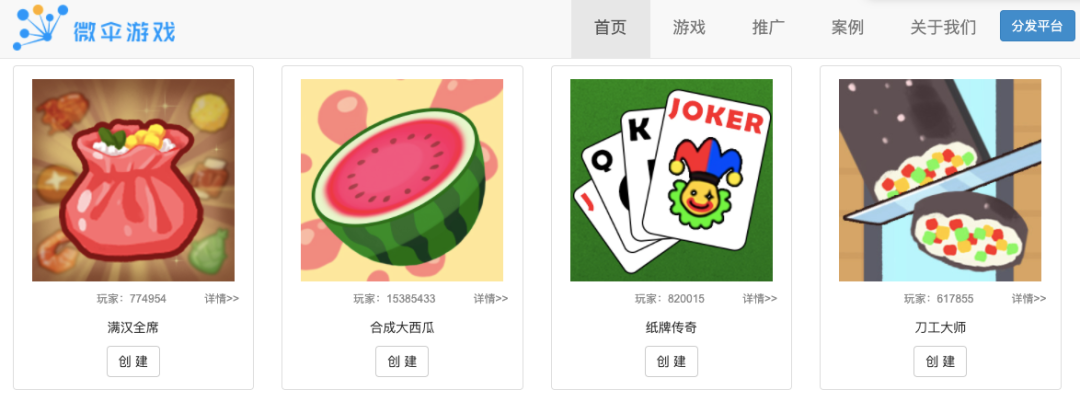
Task: Switch to the 首页 tab
Action: point(610,28)
